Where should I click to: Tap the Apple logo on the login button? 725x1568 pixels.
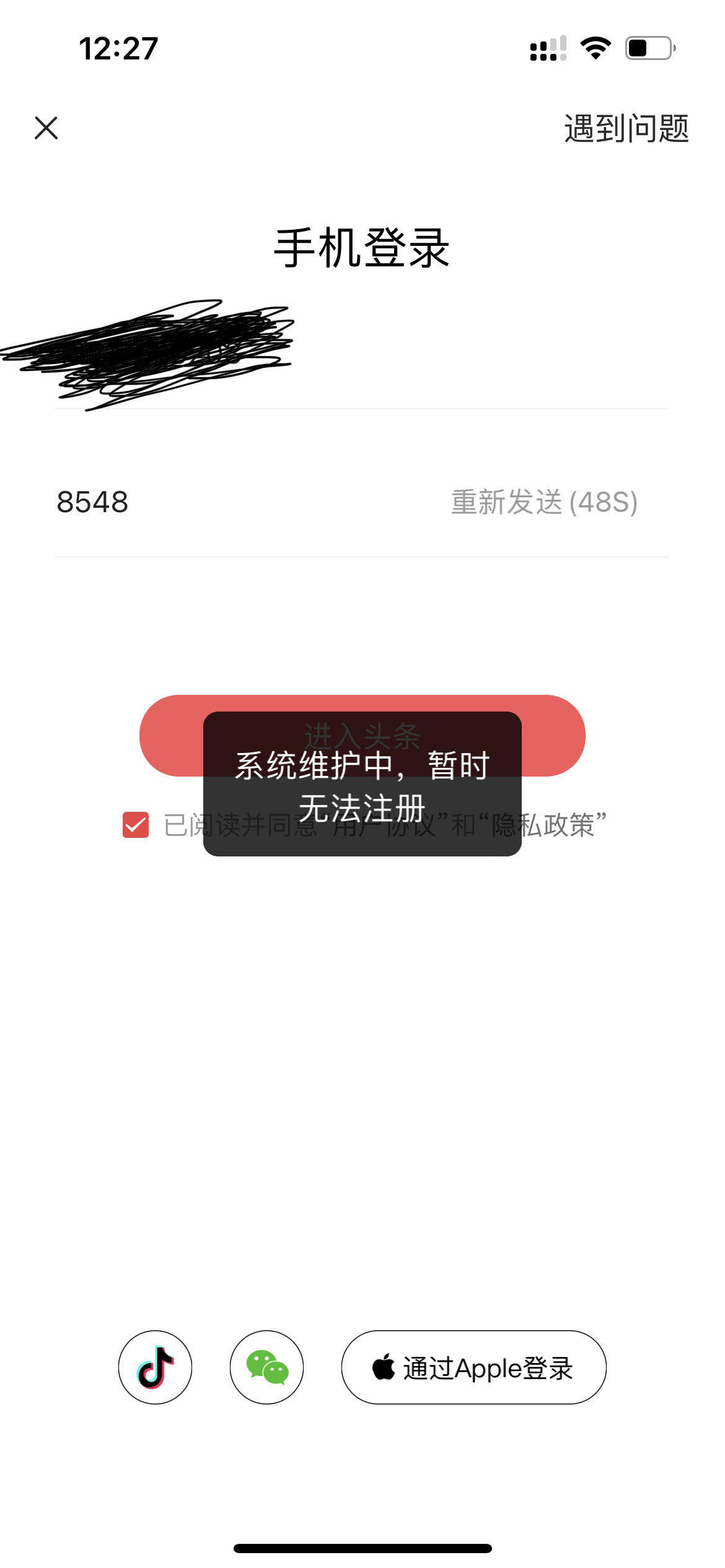384,1367
